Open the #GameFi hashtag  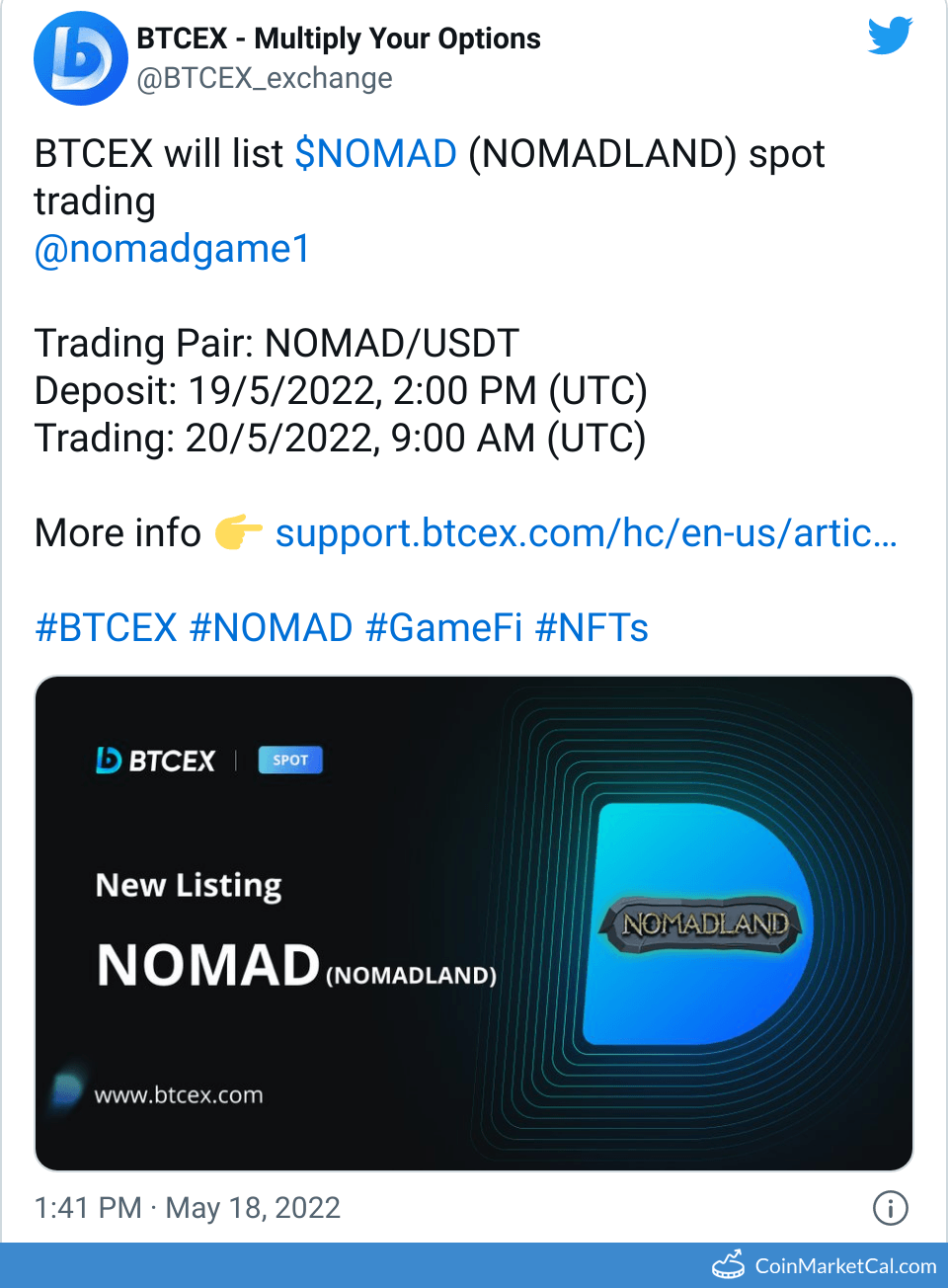pos(443,628)
